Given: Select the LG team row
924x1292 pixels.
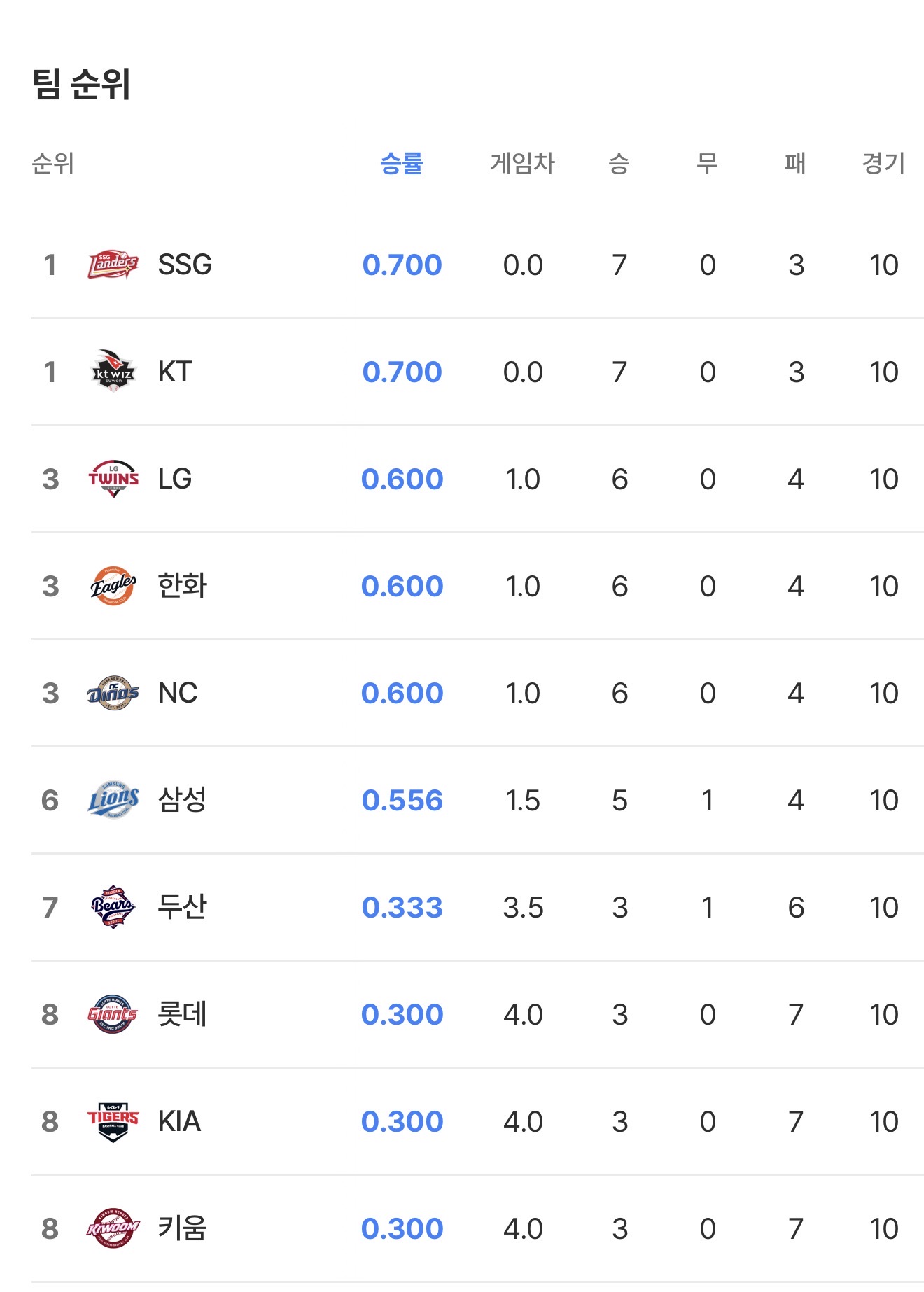Looking at the screenshot, I should click(175, 479).
